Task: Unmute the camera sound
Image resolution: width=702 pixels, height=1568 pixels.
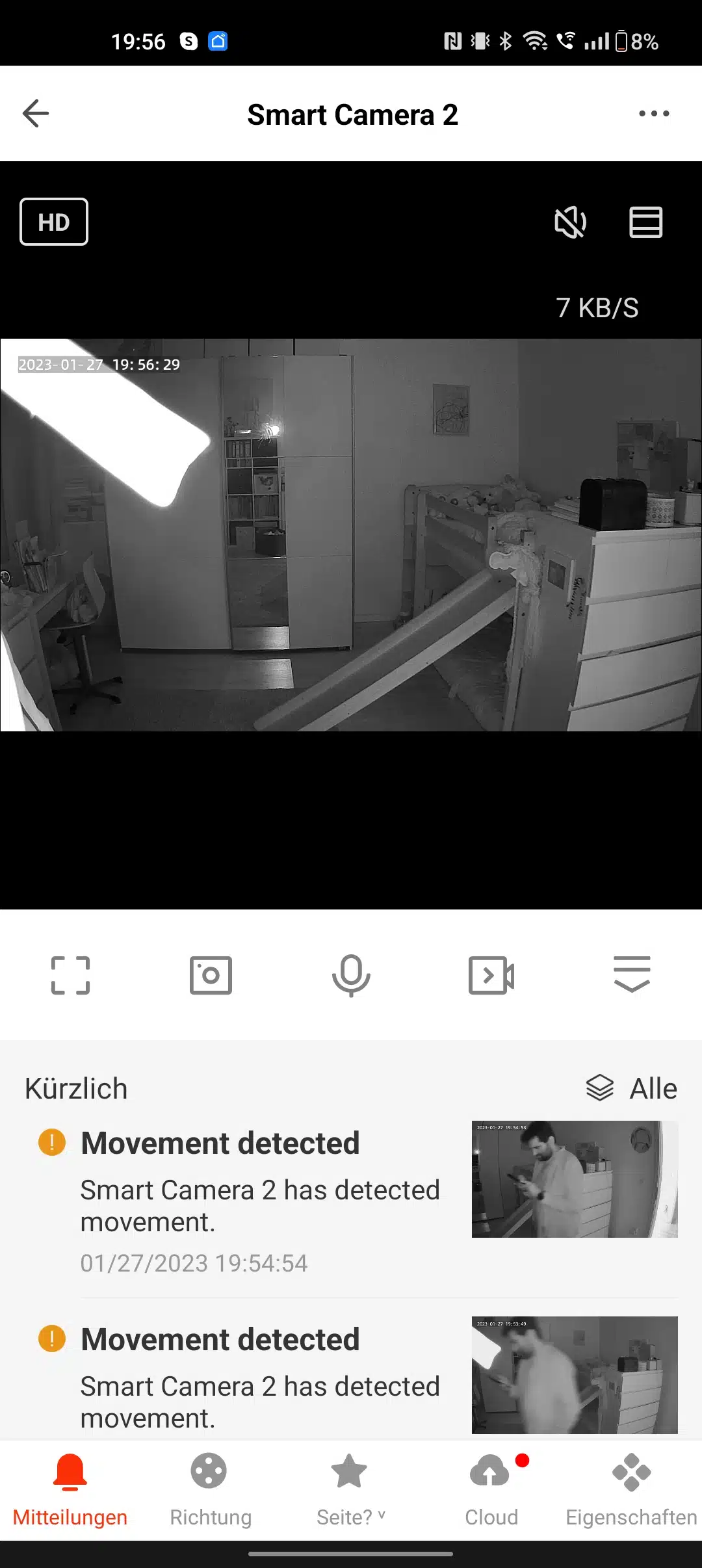Action: click(570, 222)
